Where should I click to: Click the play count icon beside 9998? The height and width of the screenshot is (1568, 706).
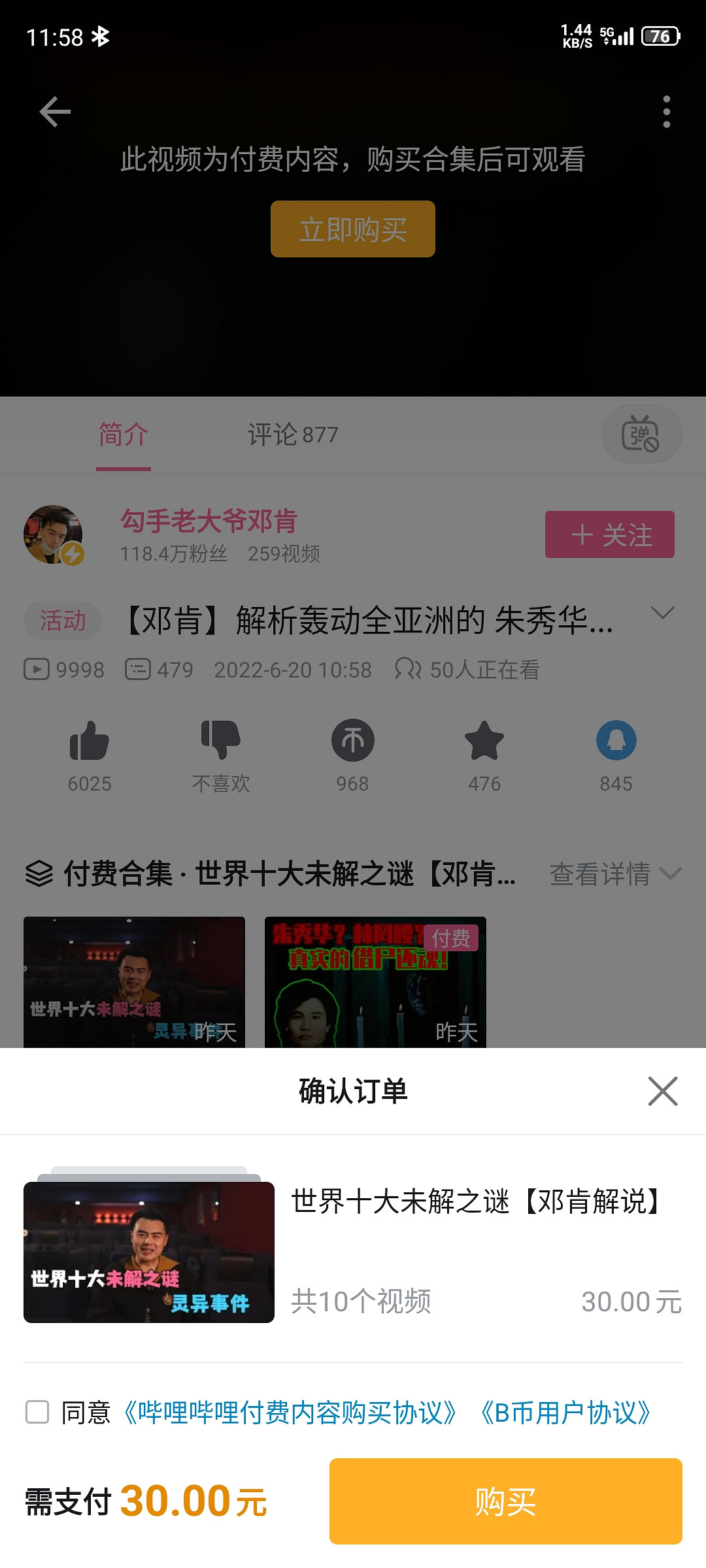[x=36, y=669]
